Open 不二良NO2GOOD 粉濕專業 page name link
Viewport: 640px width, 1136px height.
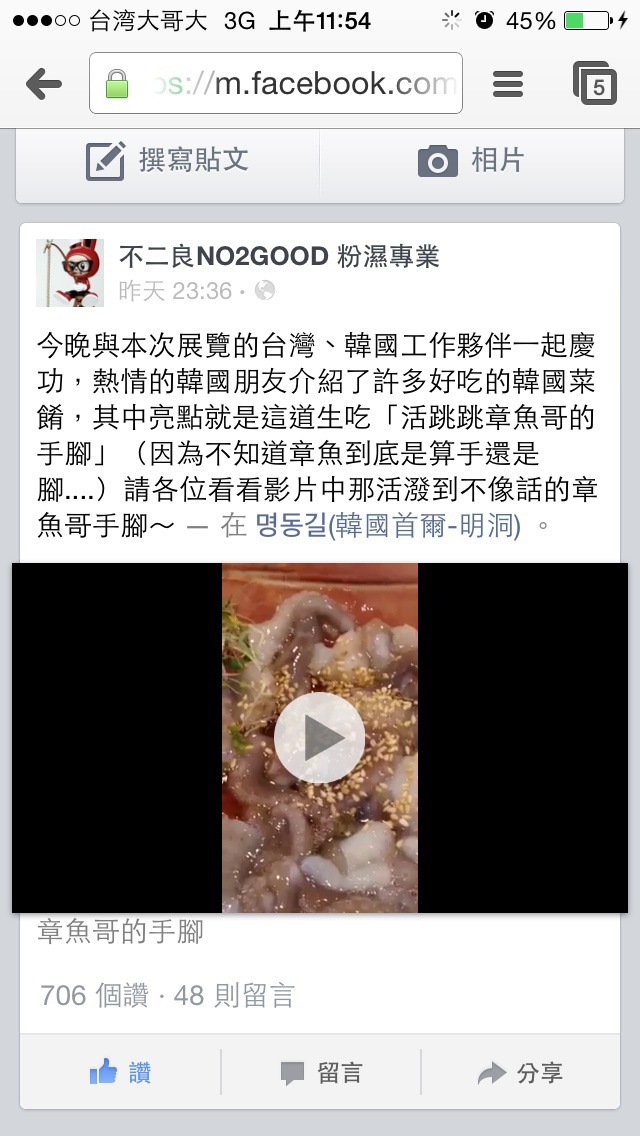click(279, 256)
